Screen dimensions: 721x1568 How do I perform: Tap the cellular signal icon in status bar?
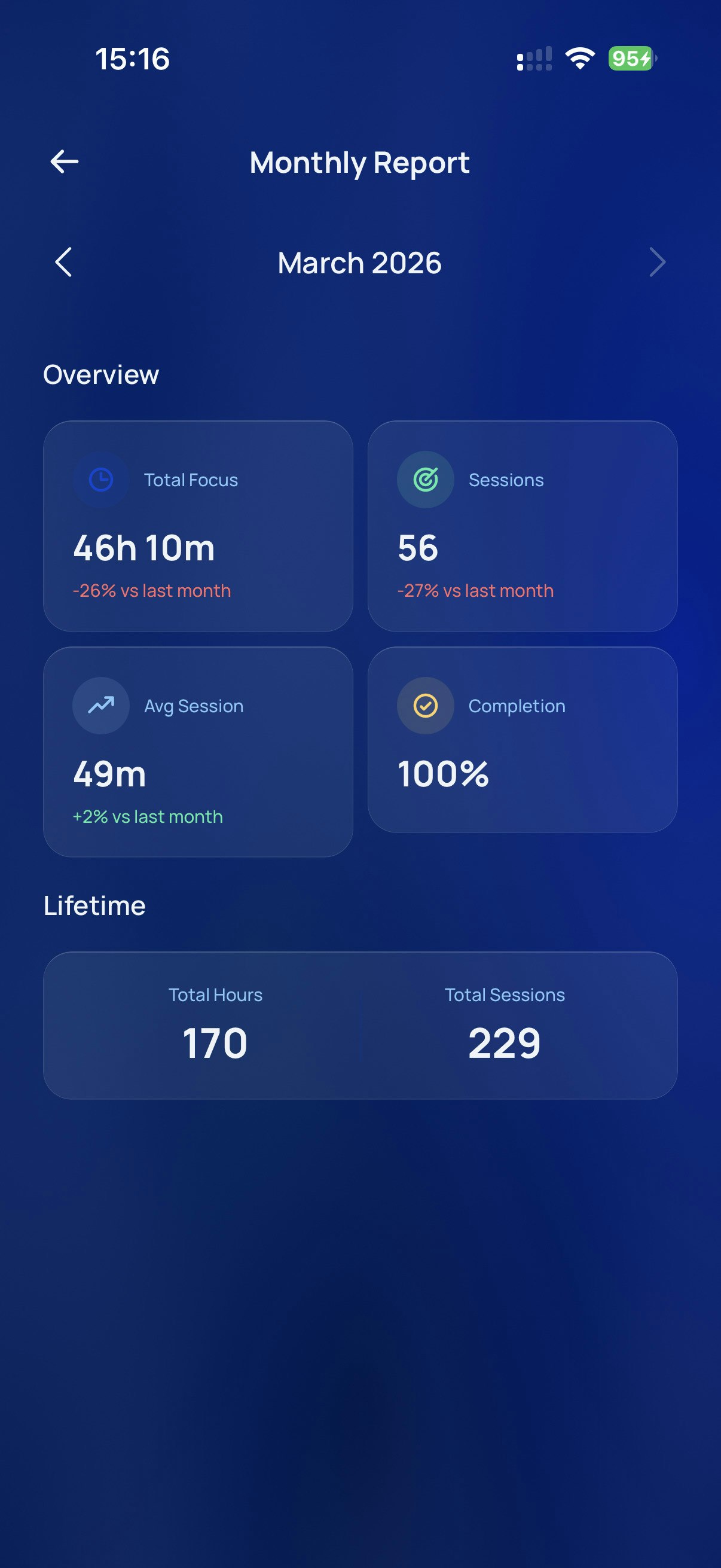534,58
